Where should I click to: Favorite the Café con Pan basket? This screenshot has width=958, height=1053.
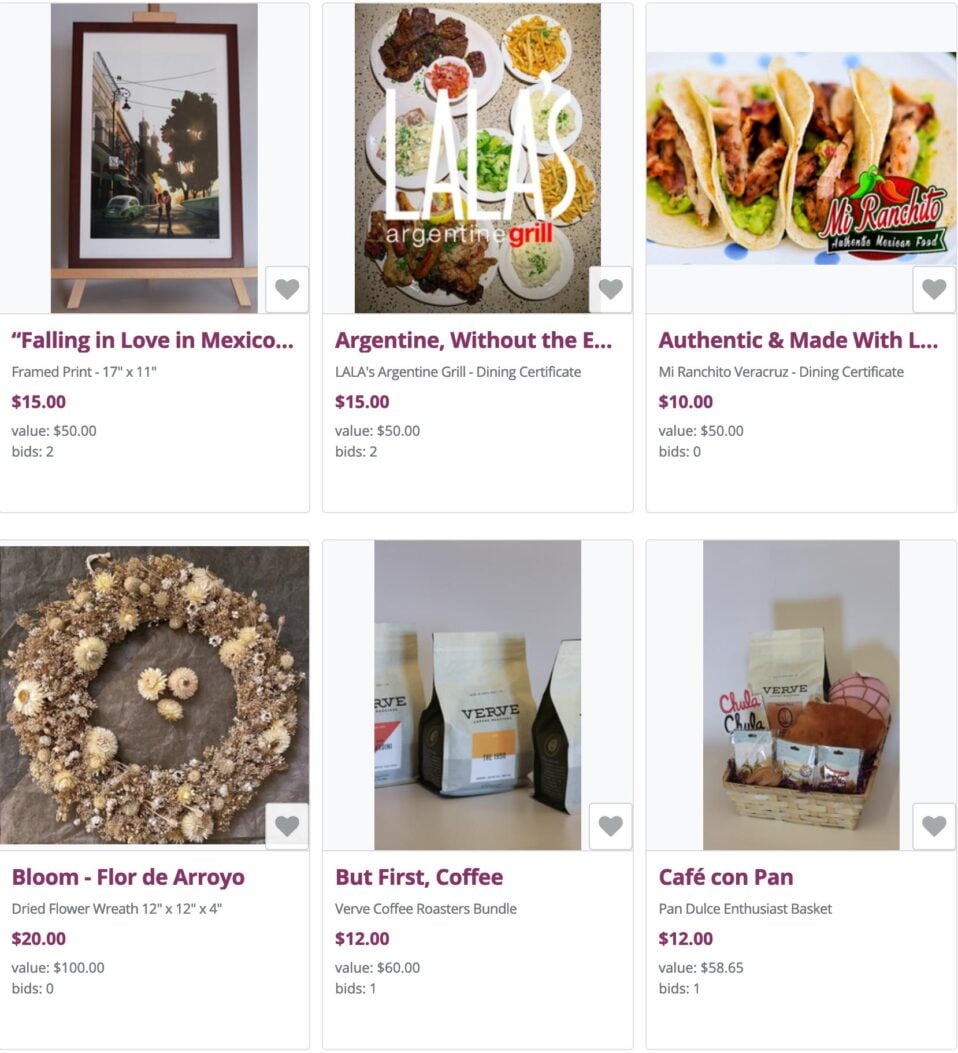click(x=934, y=826)
